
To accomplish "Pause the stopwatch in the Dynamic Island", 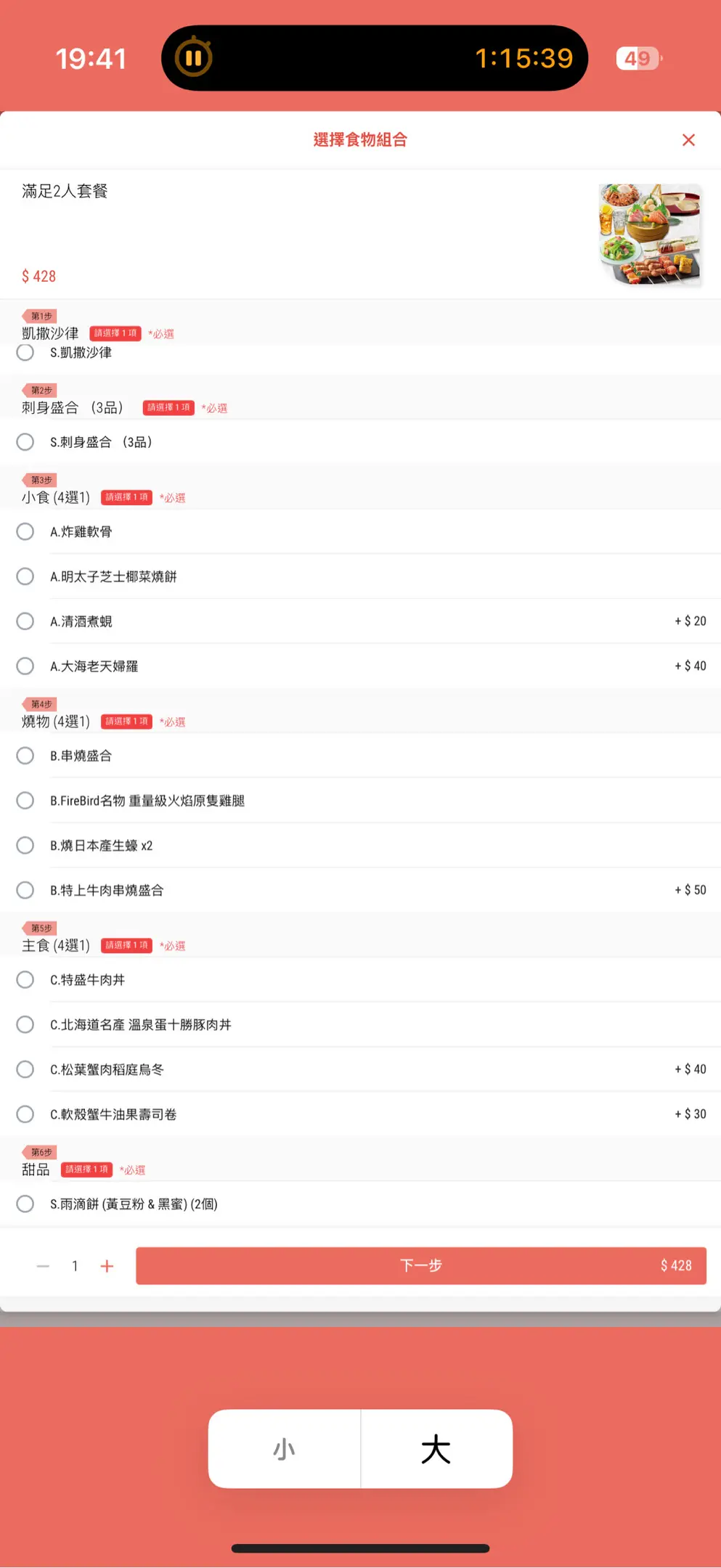I will [194, 58].
